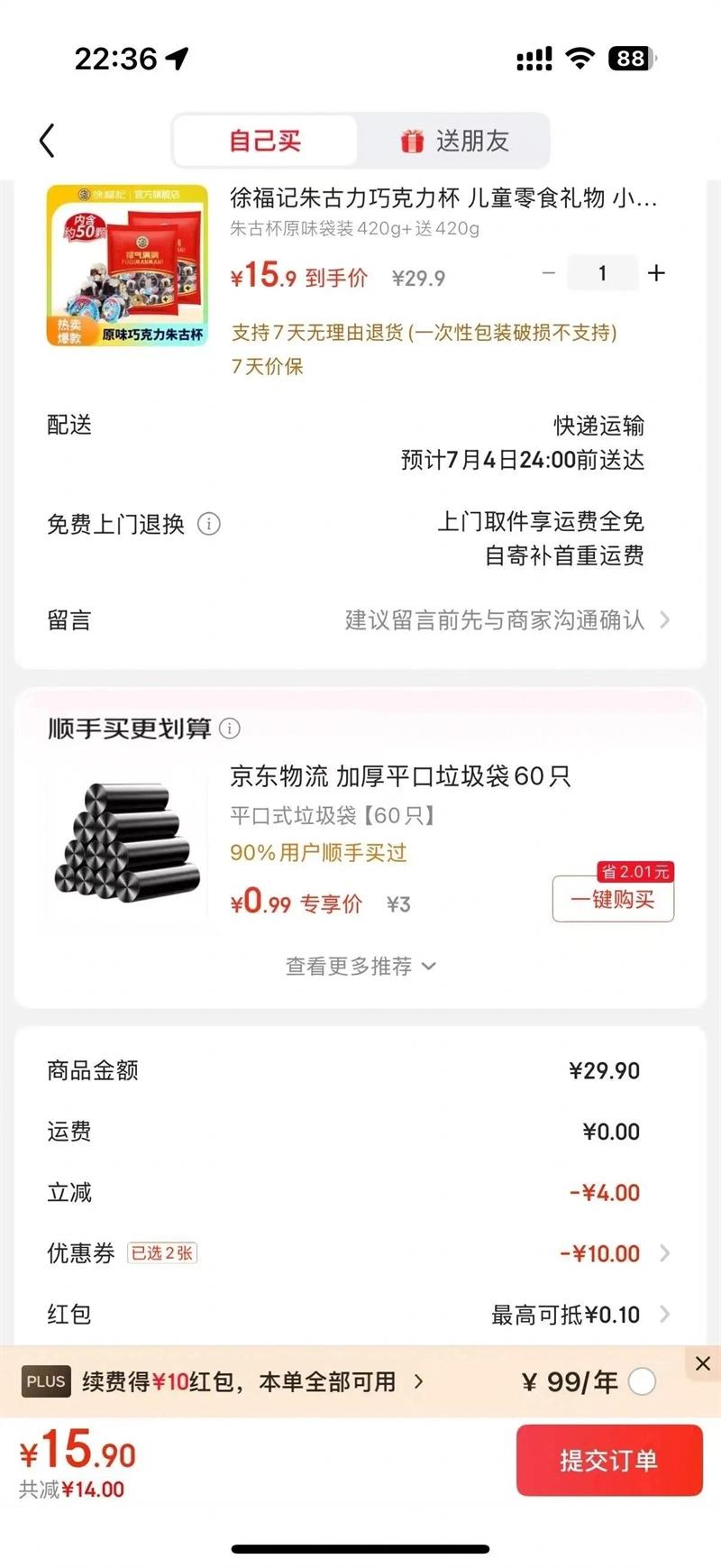
Task: Dismiss the PLUS renewal banner
Action: (x=703, y=1363)
